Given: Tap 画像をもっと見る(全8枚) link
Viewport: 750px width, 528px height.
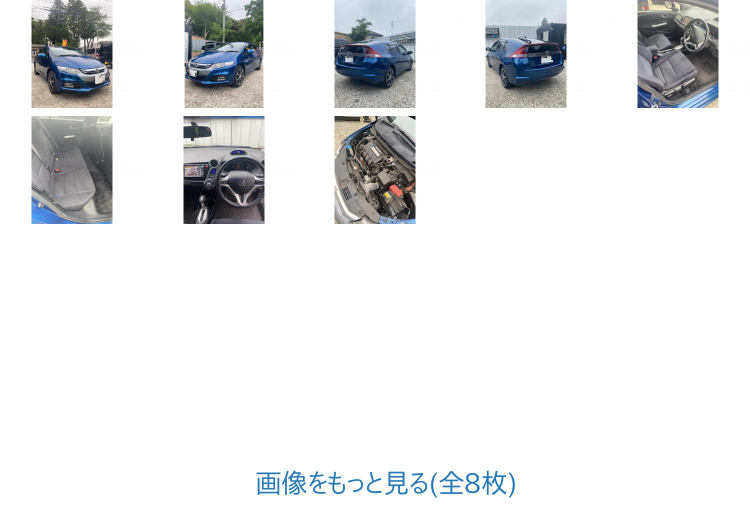Looking at the screenshot, I should coord(386,484).
